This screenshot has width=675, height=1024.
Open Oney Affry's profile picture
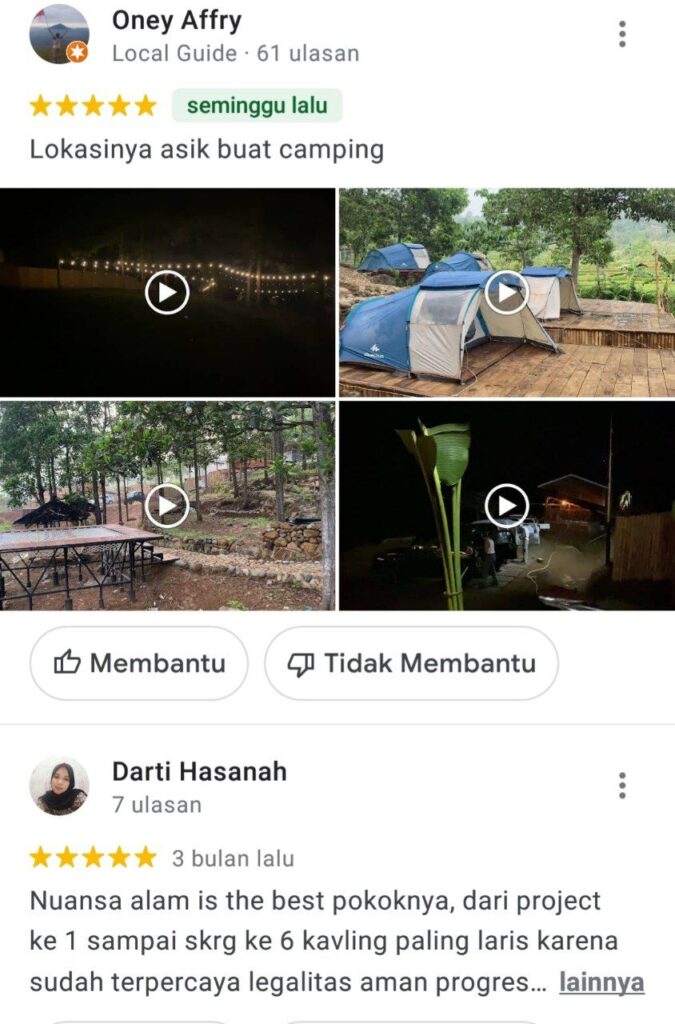coord(59,34)
